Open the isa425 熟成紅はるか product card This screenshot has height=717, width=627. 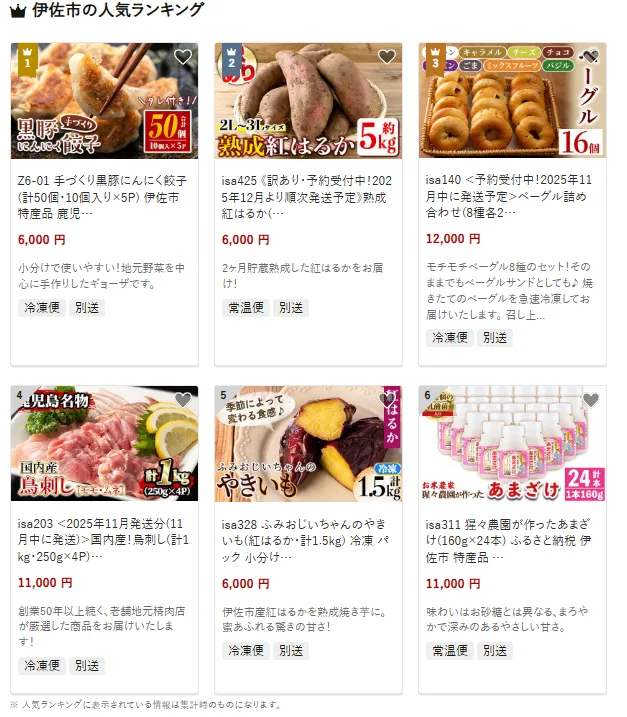click(308, 197)
